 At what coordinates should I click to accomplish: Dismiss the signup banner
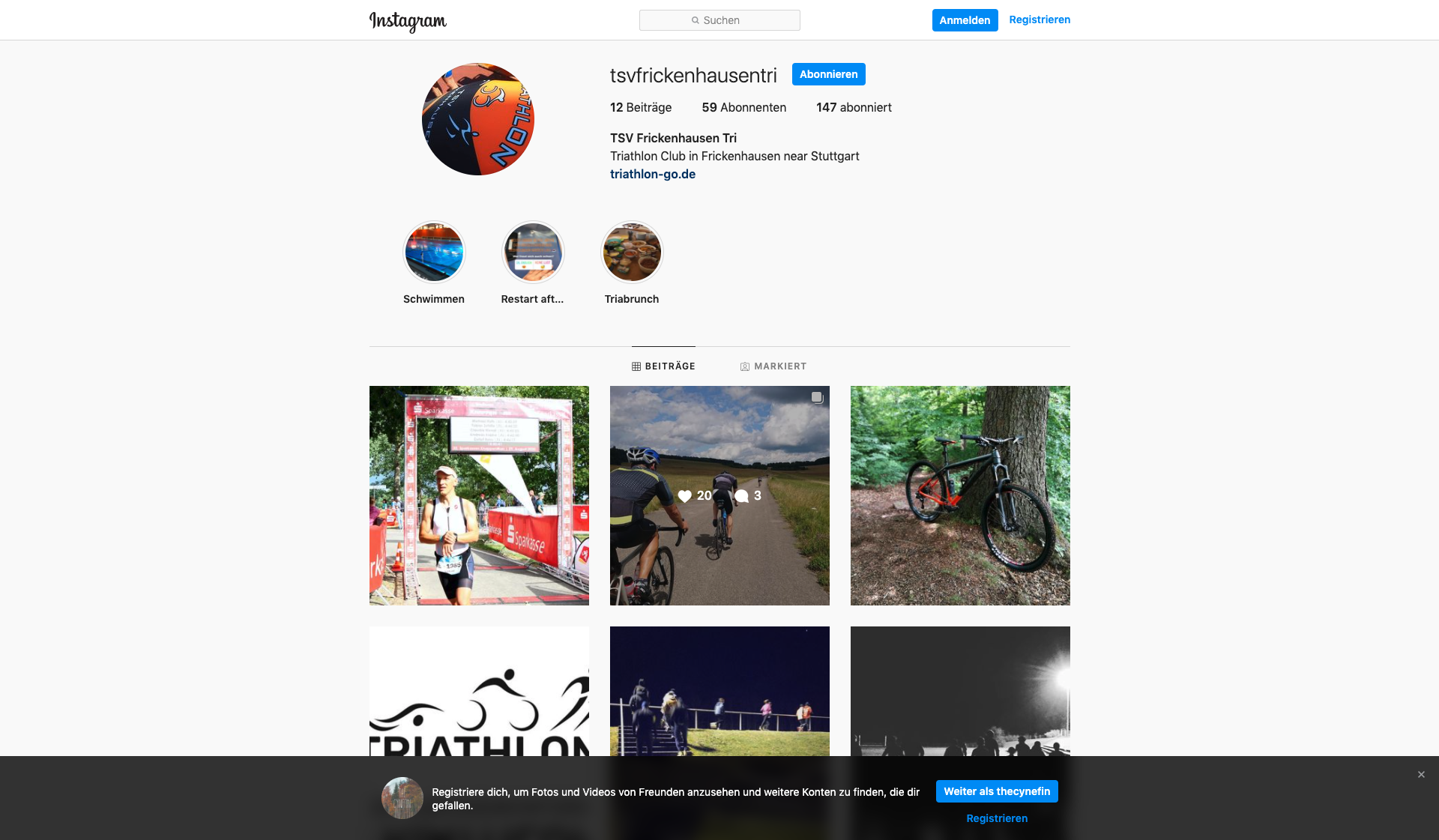(x=1421, y=775)
